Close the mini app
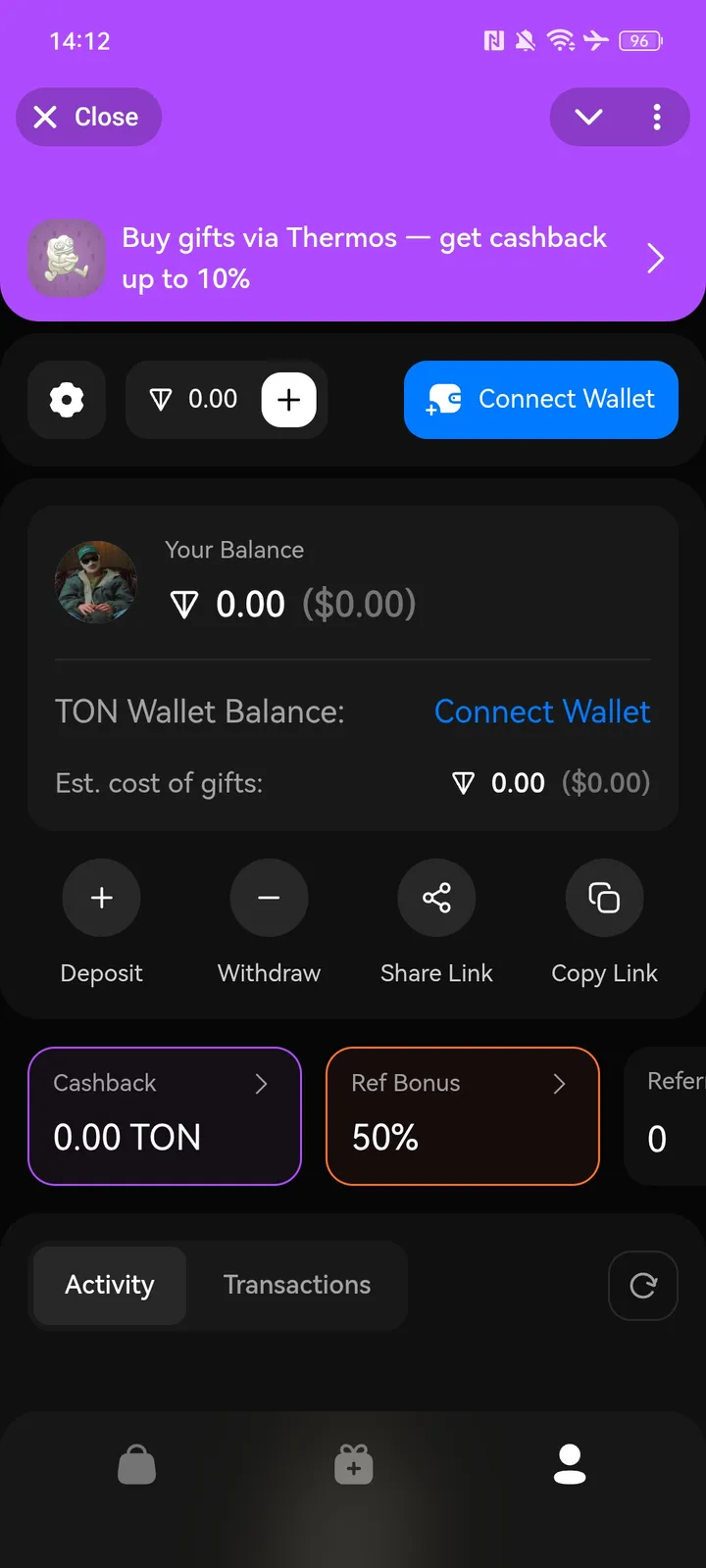The image size is (706, 1568). [88, 118]
